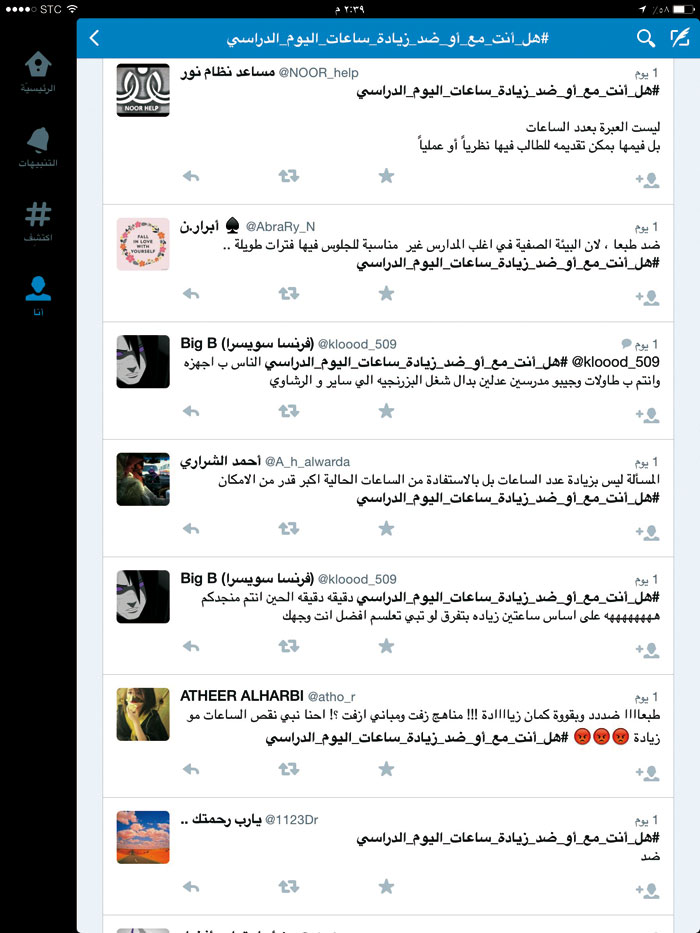Open AbraRy_N's profile picture
700x933 pixels.
coord(143,243)
